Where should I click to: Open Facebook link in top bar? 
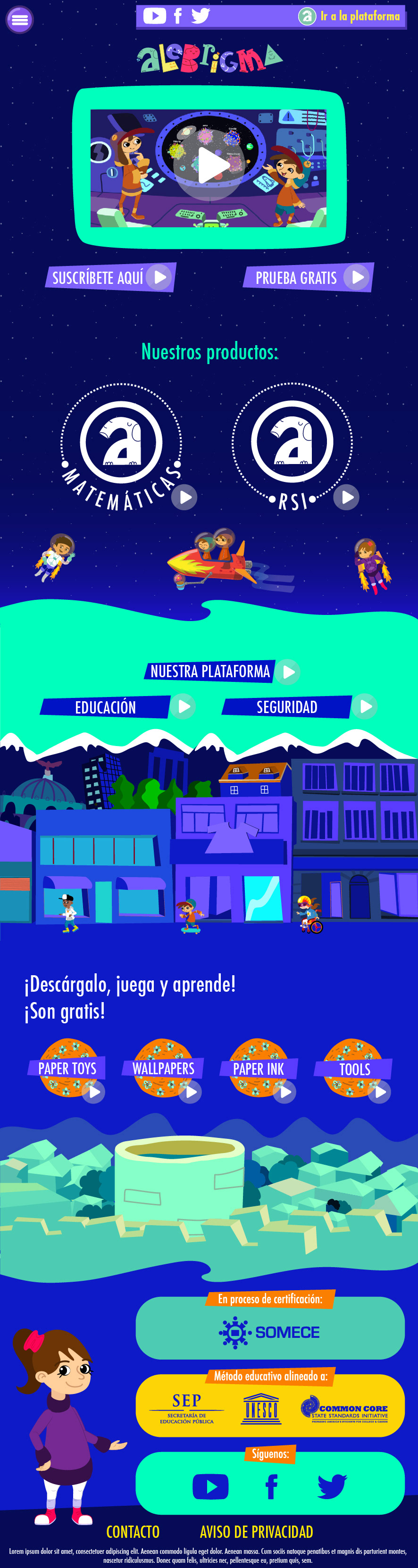(x=178, y=16)
